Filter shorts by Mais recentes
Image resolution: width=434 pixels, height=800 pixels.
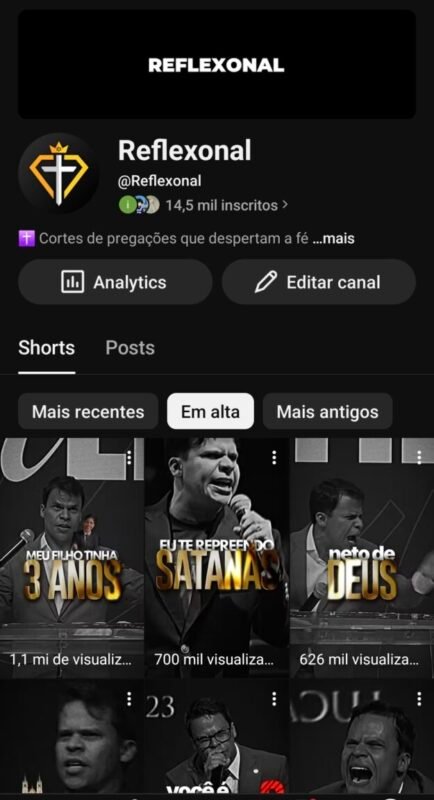(x=88, y=411)
